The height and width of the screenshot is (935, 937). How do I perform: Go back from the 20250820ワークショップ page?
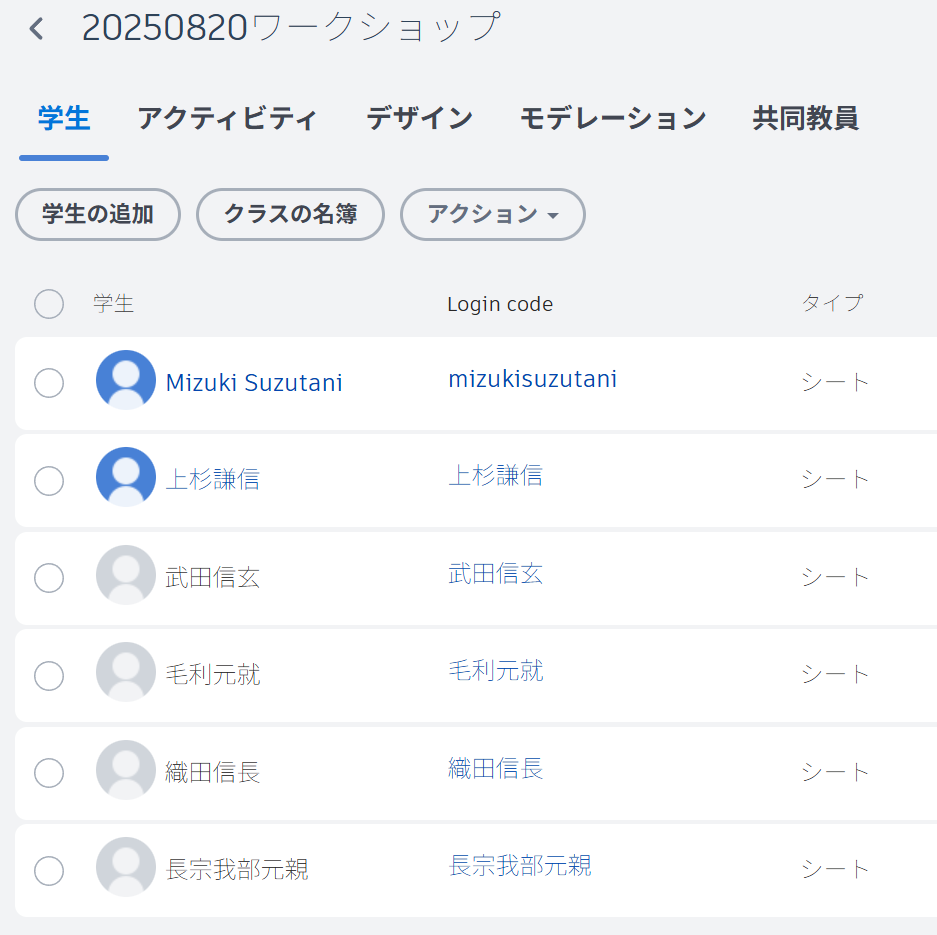[x=37, y=29]
